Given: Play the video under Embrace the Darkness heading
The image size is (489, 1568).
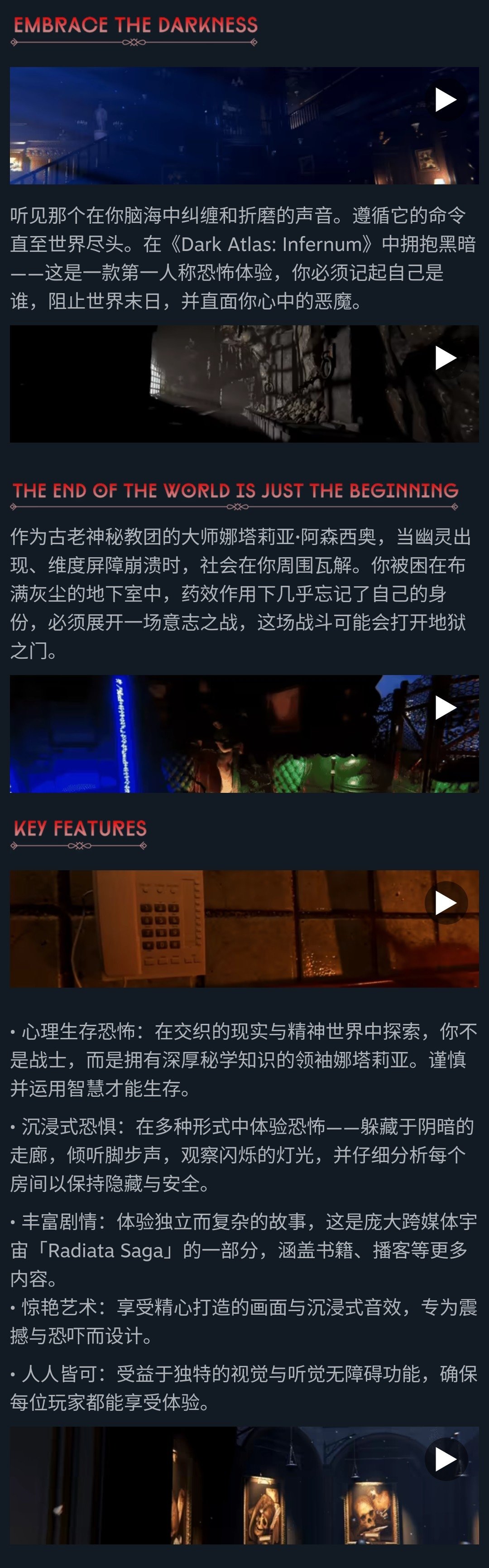Looking at the screenshot, I should click(445, 100).
